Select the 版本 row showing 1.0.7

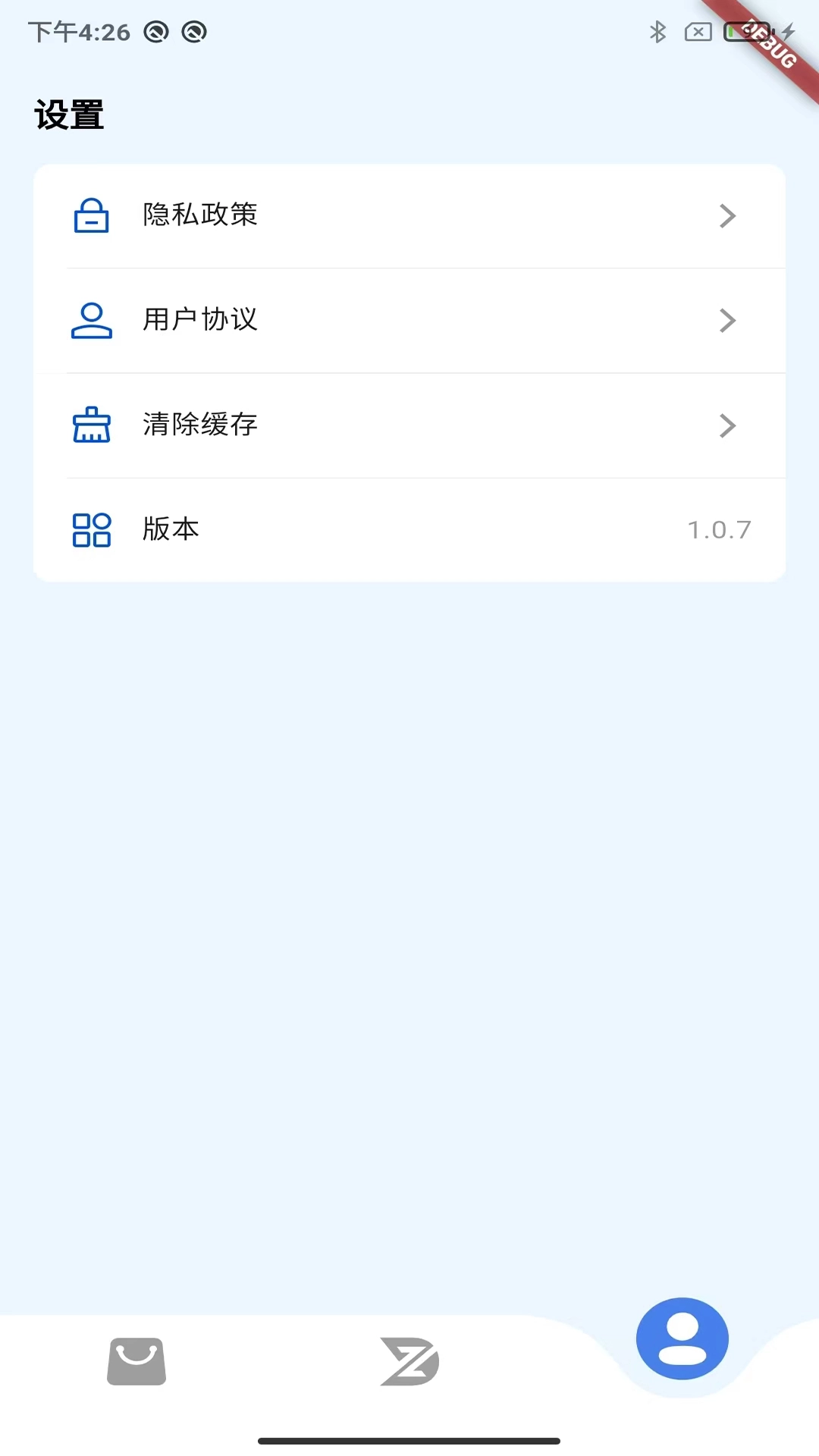click(409, 530)
